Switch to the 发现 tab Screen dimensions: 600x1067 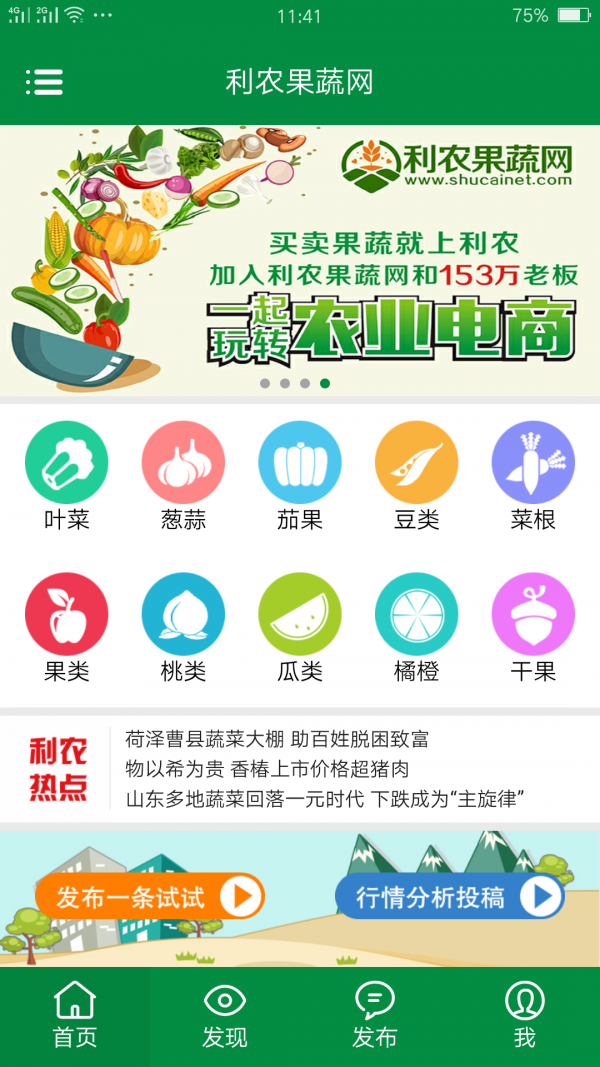tap(225, 1016)
